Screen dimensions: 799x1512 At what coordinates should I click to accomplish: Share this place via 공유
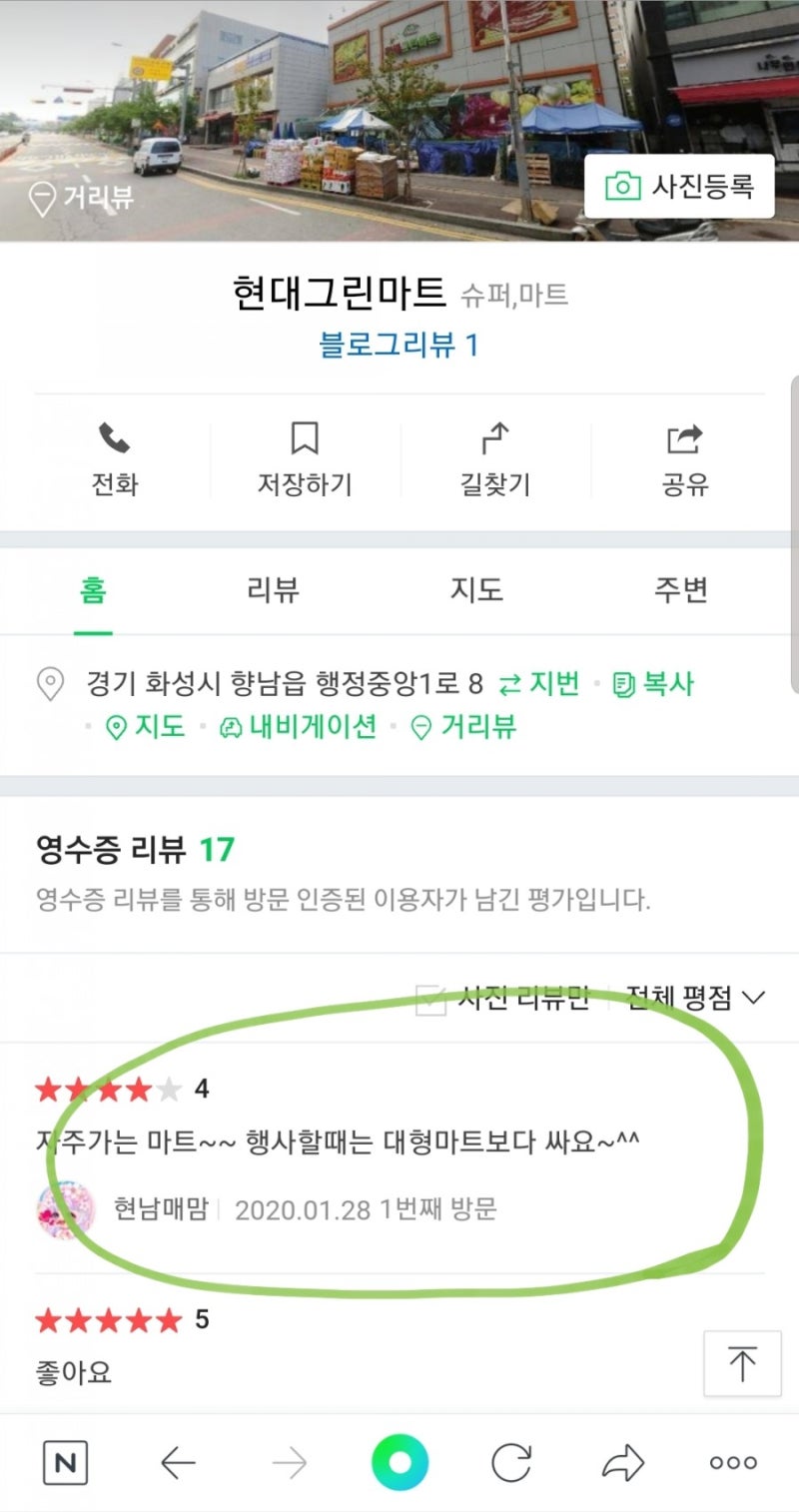tap(685, 460)
